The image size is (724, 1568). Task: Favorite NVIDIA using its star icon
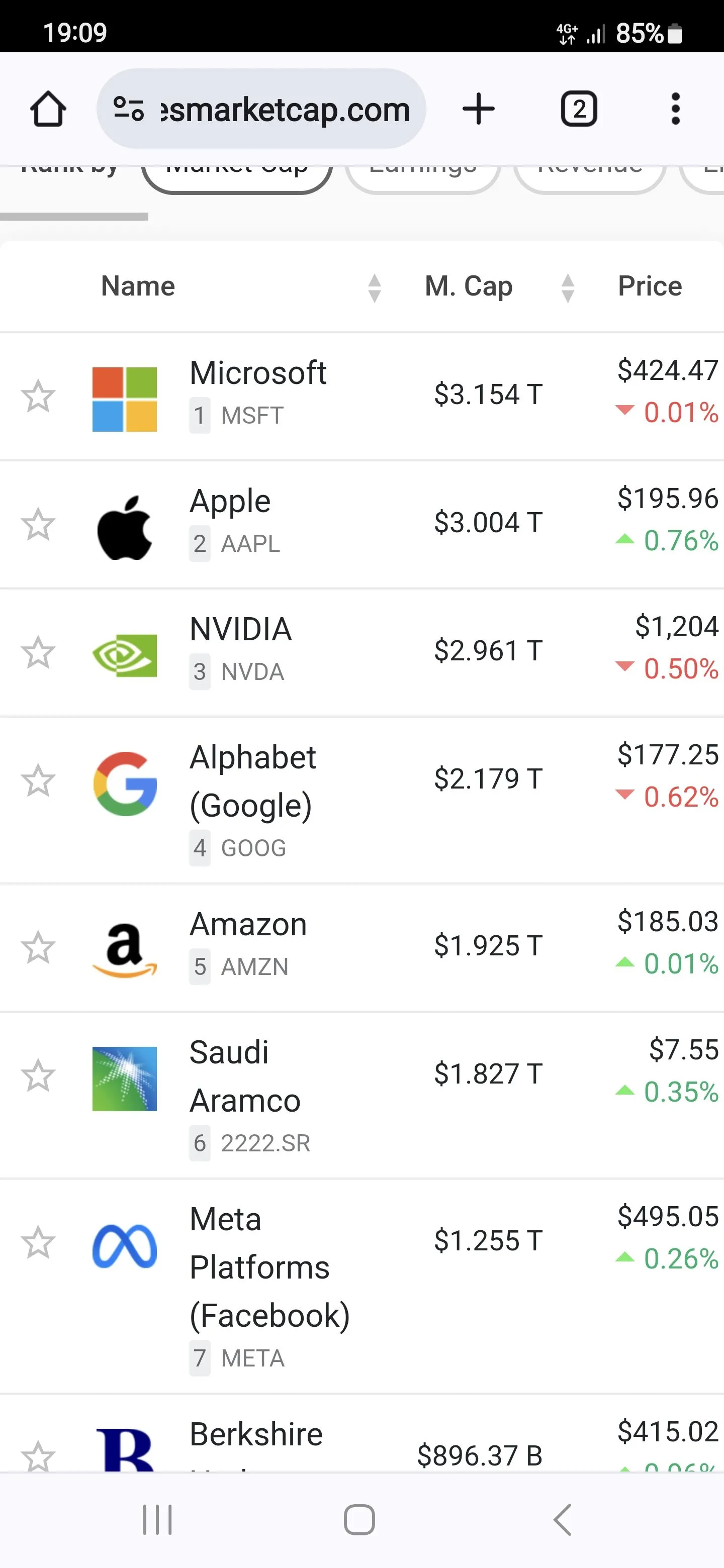click(38, 652)
